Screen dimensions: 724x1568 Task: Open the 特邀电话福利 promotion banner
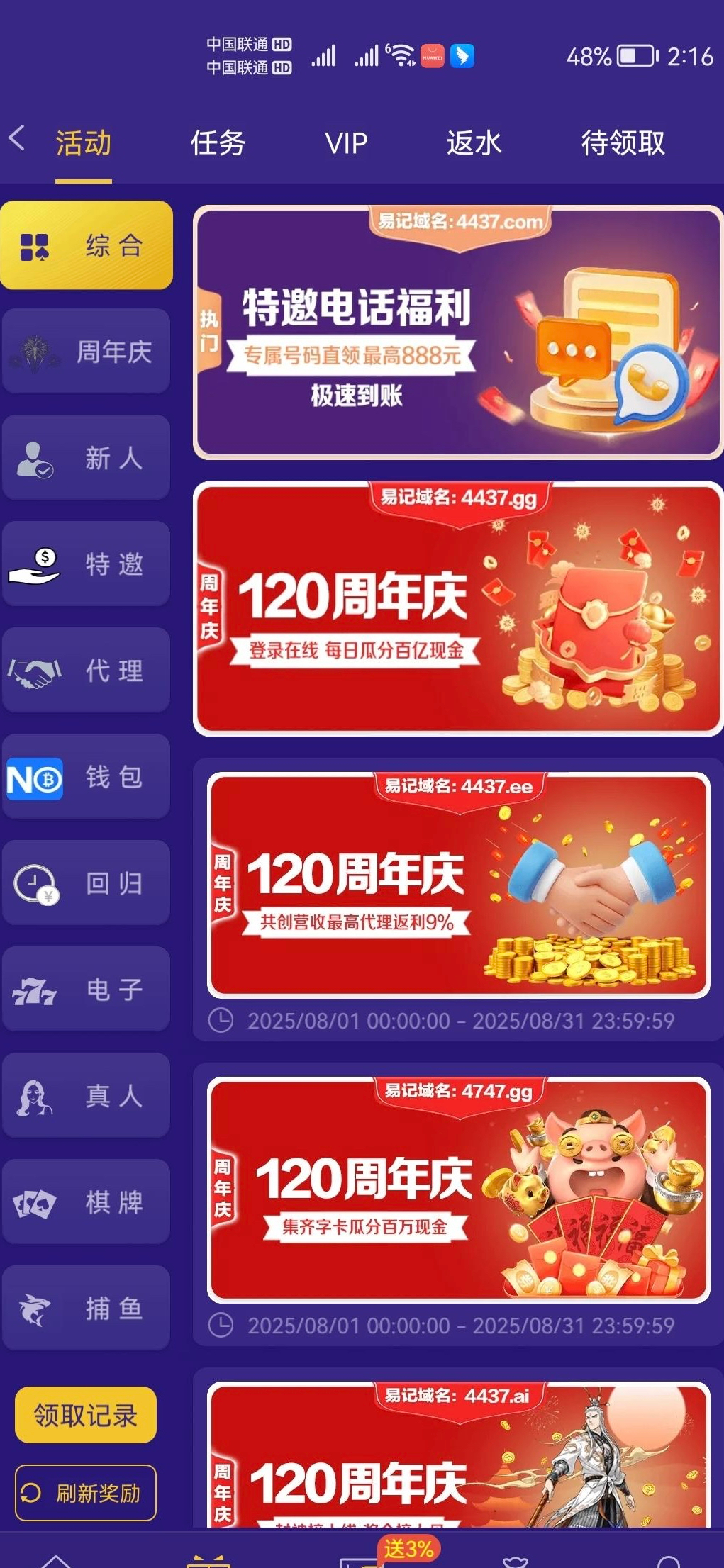tap(458, 332)
